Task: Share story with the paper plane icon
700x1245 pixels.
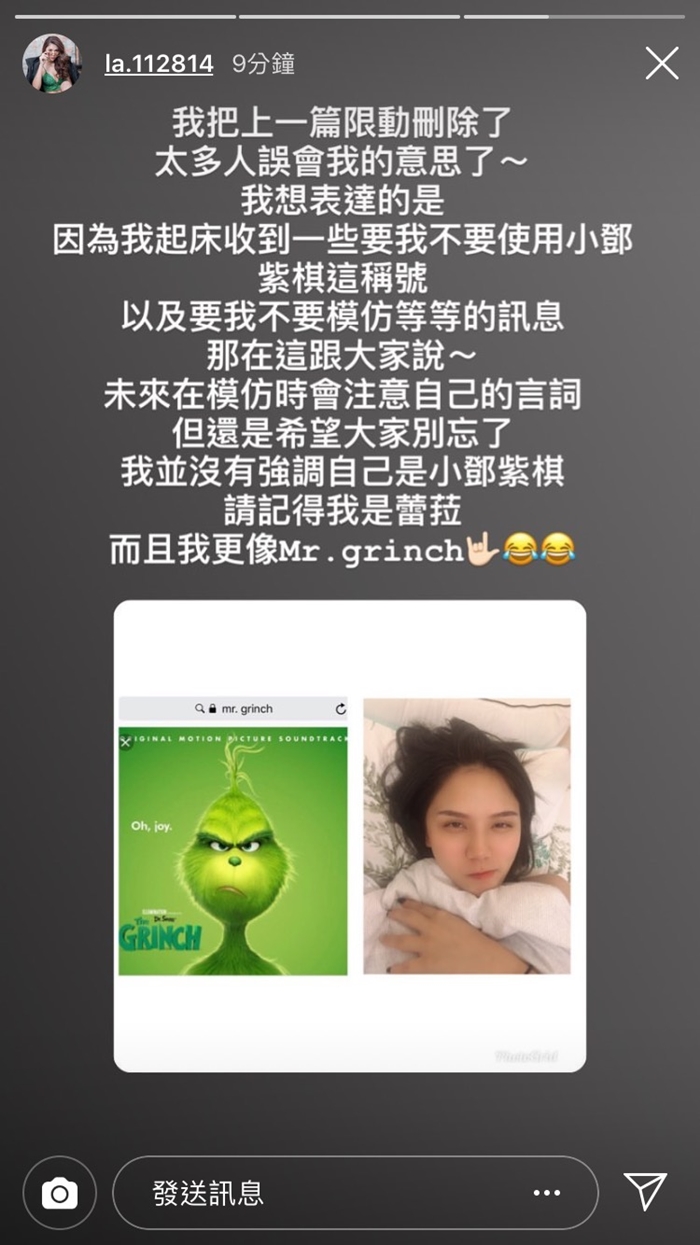Action: [x=645, y=1191]
